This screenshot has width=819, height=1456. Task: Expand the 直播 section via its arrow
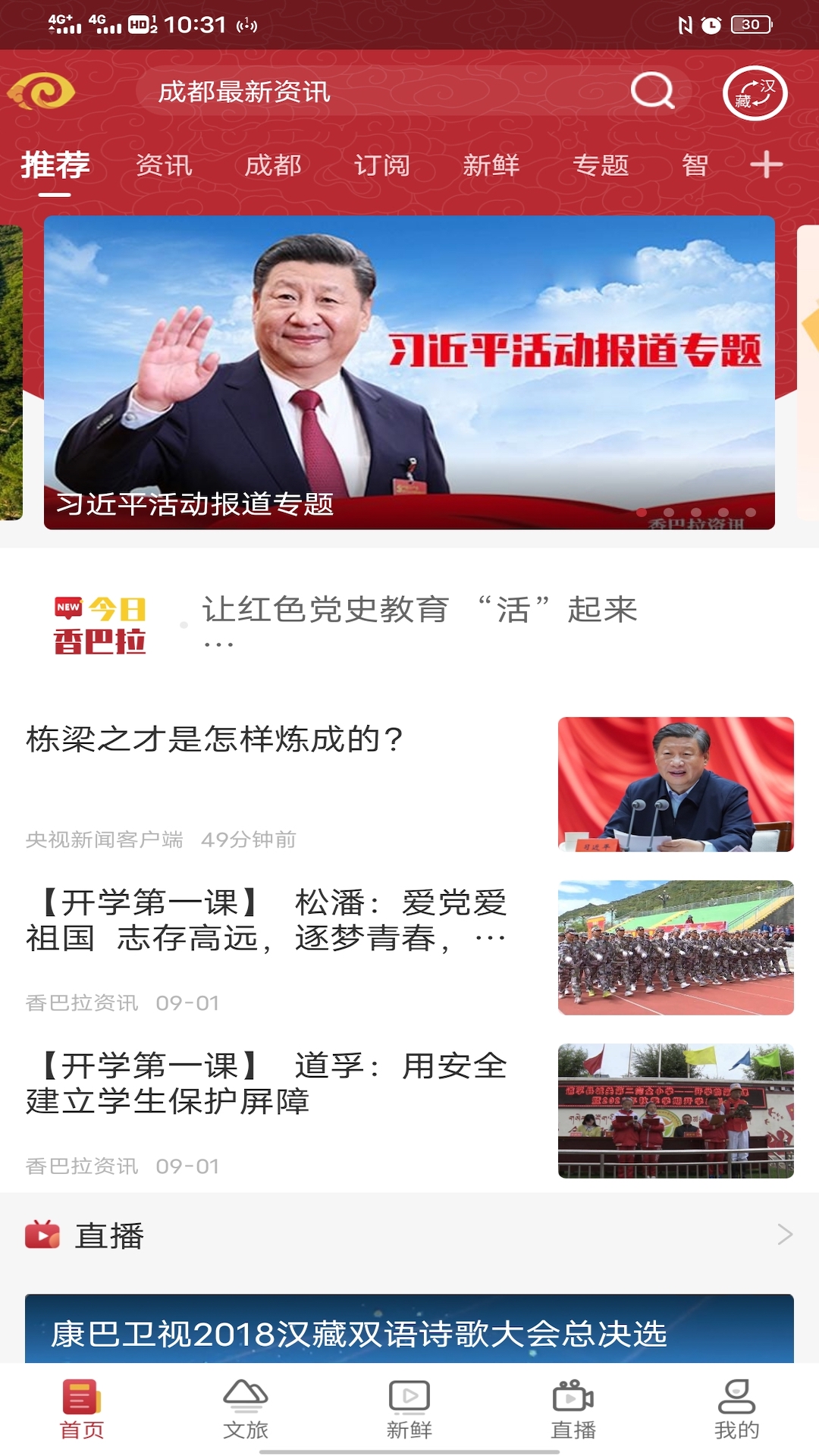tap(785, 1235)
